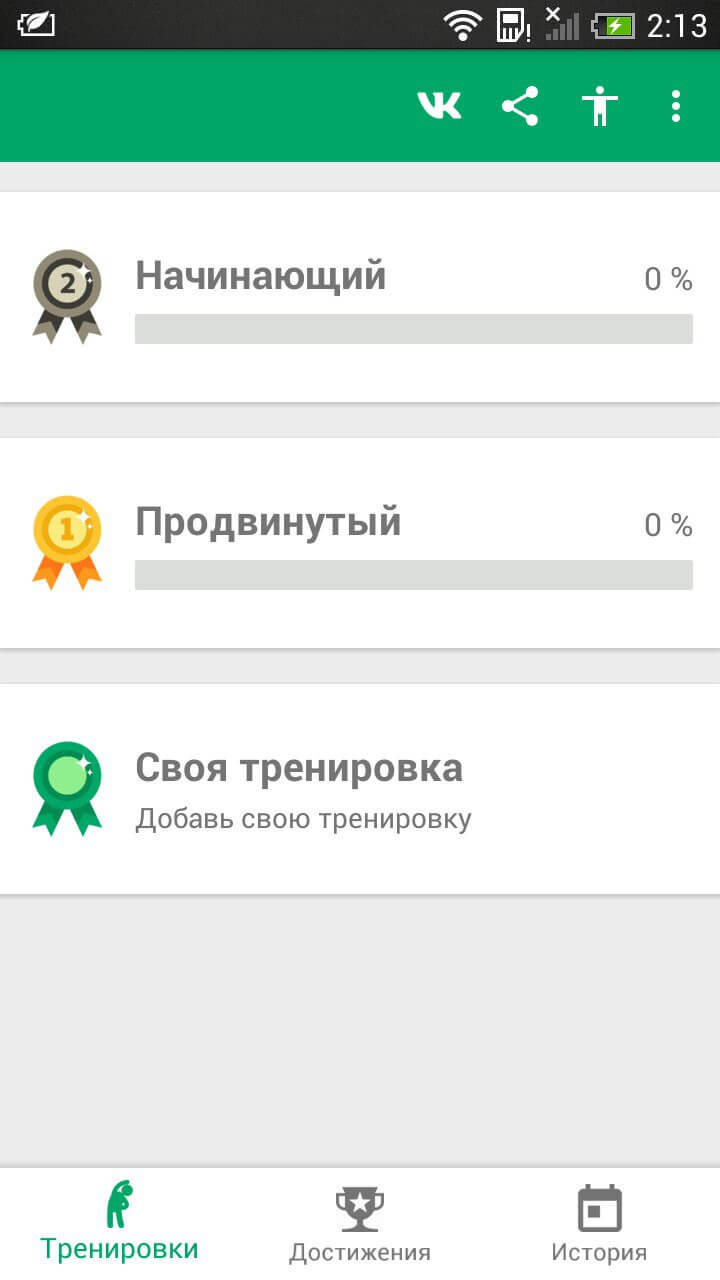Image resolution: width=720 pixels, height=1280 pixels.
Task: Switch to the История tab
Action: pyautogui.click(x=599, y=1223)
